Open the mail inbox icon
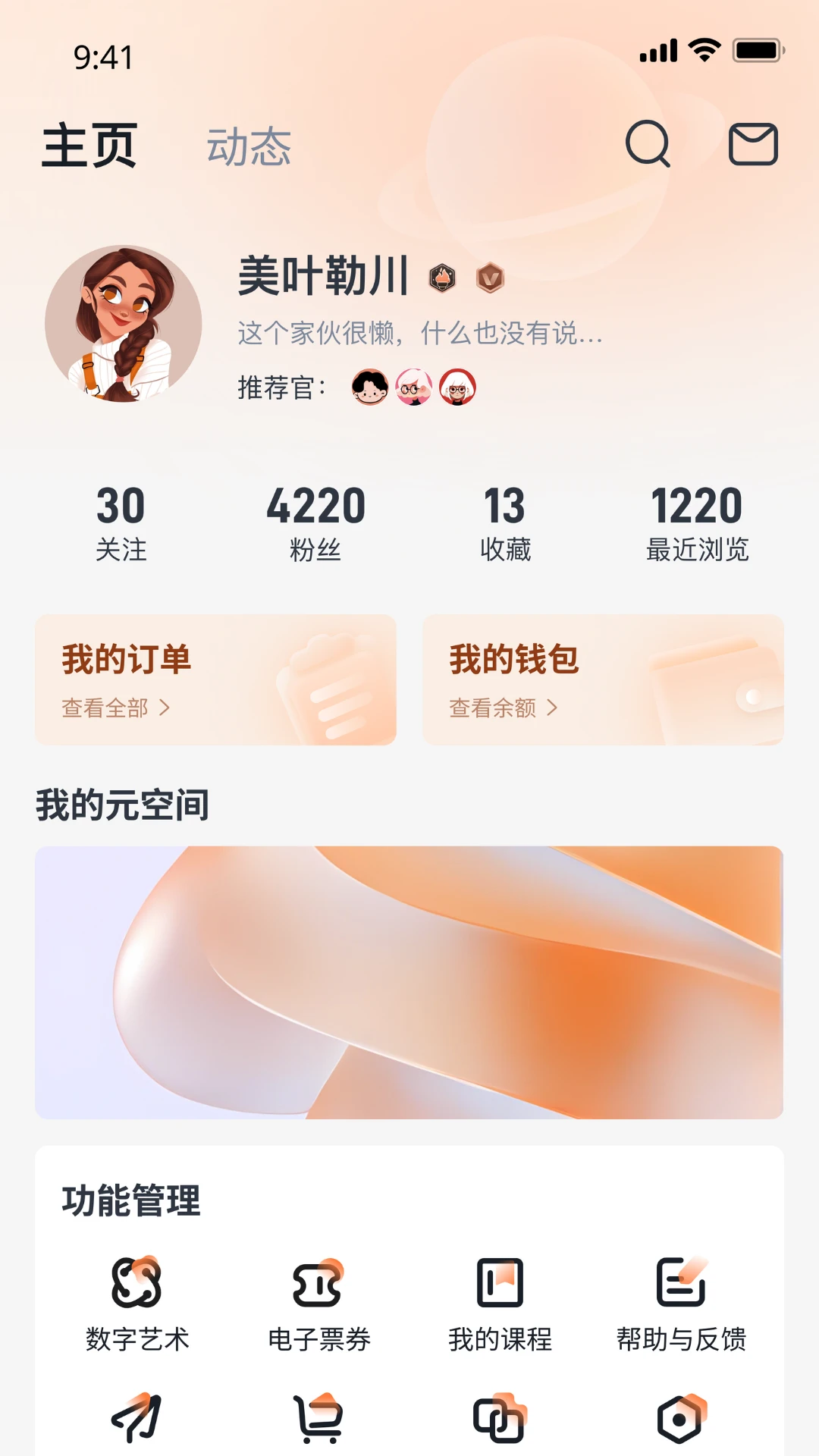Image resolution: width=819 pixels, height=1456 pixels. click(753, 144)
